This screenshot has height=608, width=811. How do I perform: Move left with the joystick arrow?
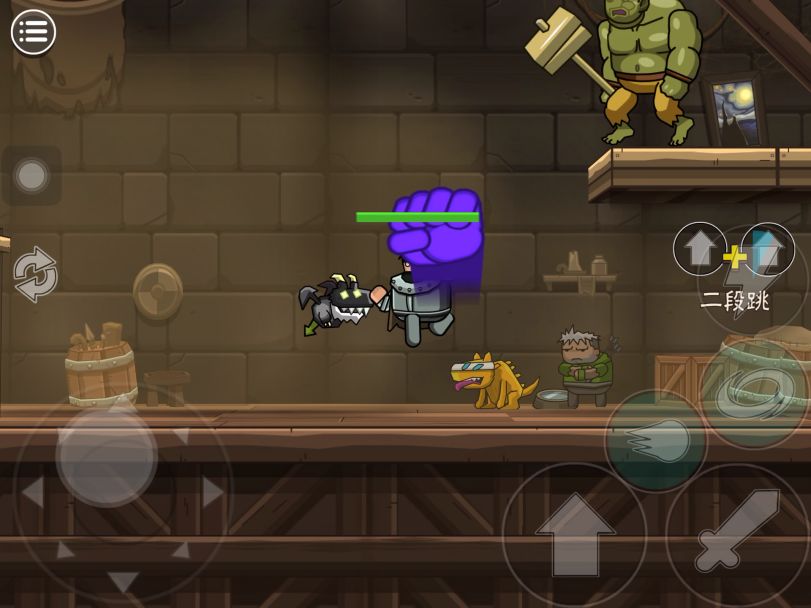coord(33,492)
